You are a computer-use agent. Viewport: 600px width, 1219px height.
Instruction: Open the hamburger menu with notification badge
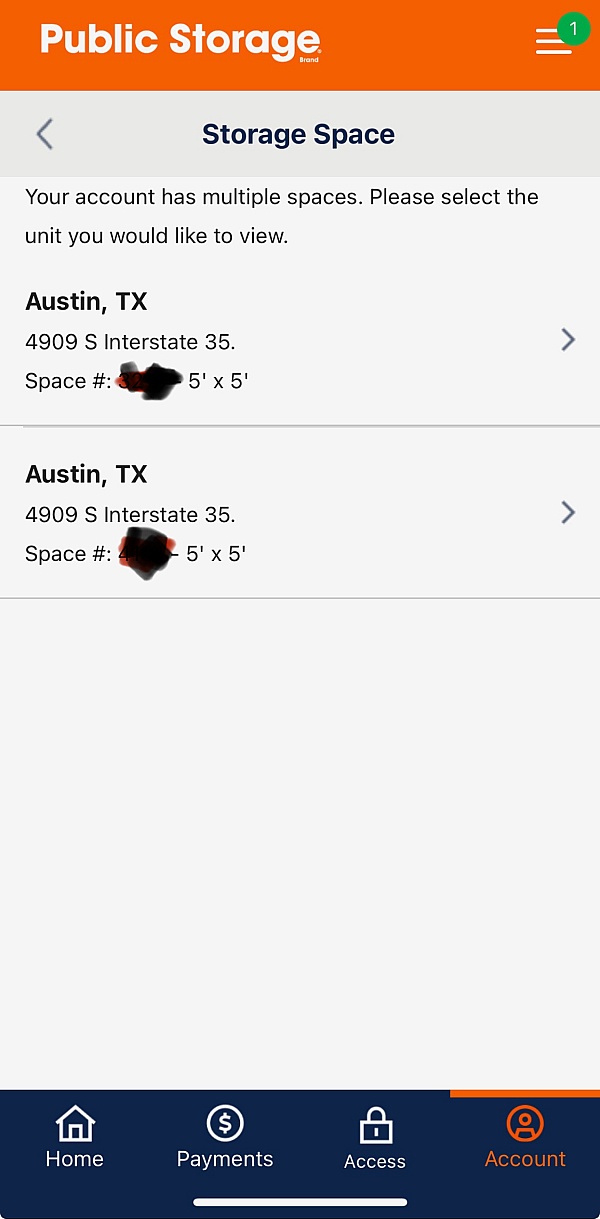click(553, 41)
